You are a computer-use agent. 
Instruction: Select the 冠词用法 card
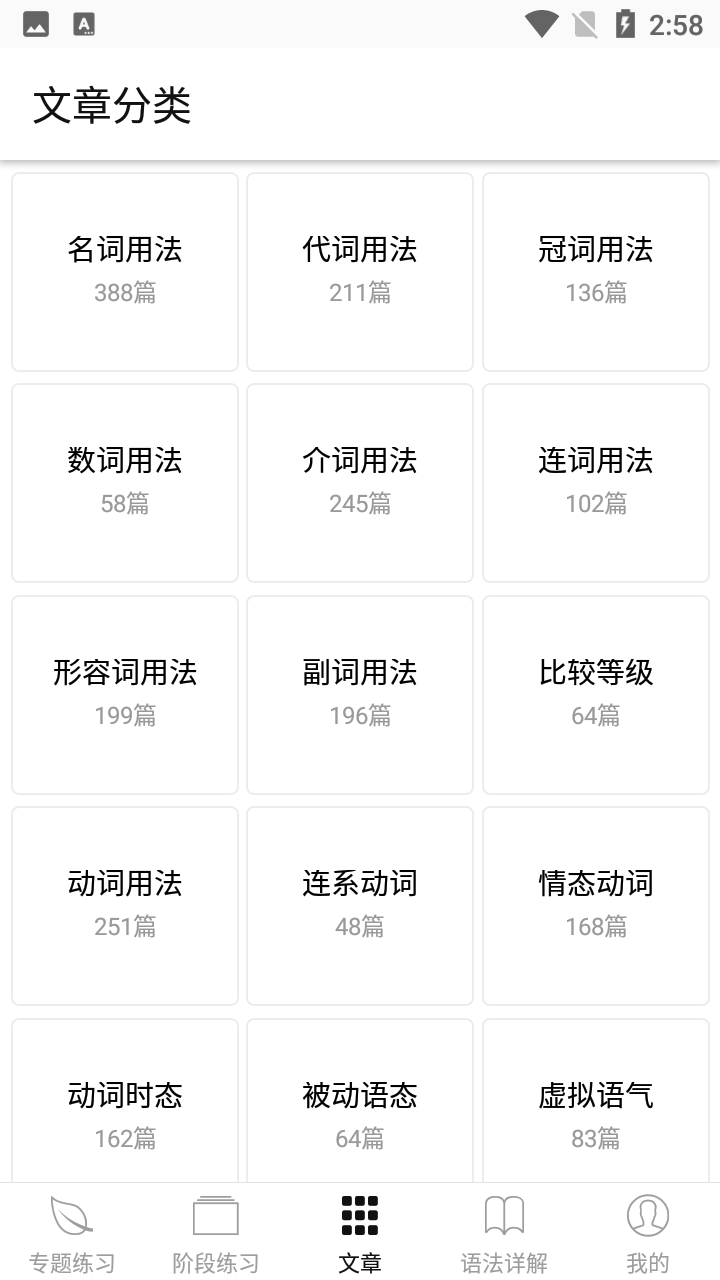pyautogui.click(x=596, y=271)
